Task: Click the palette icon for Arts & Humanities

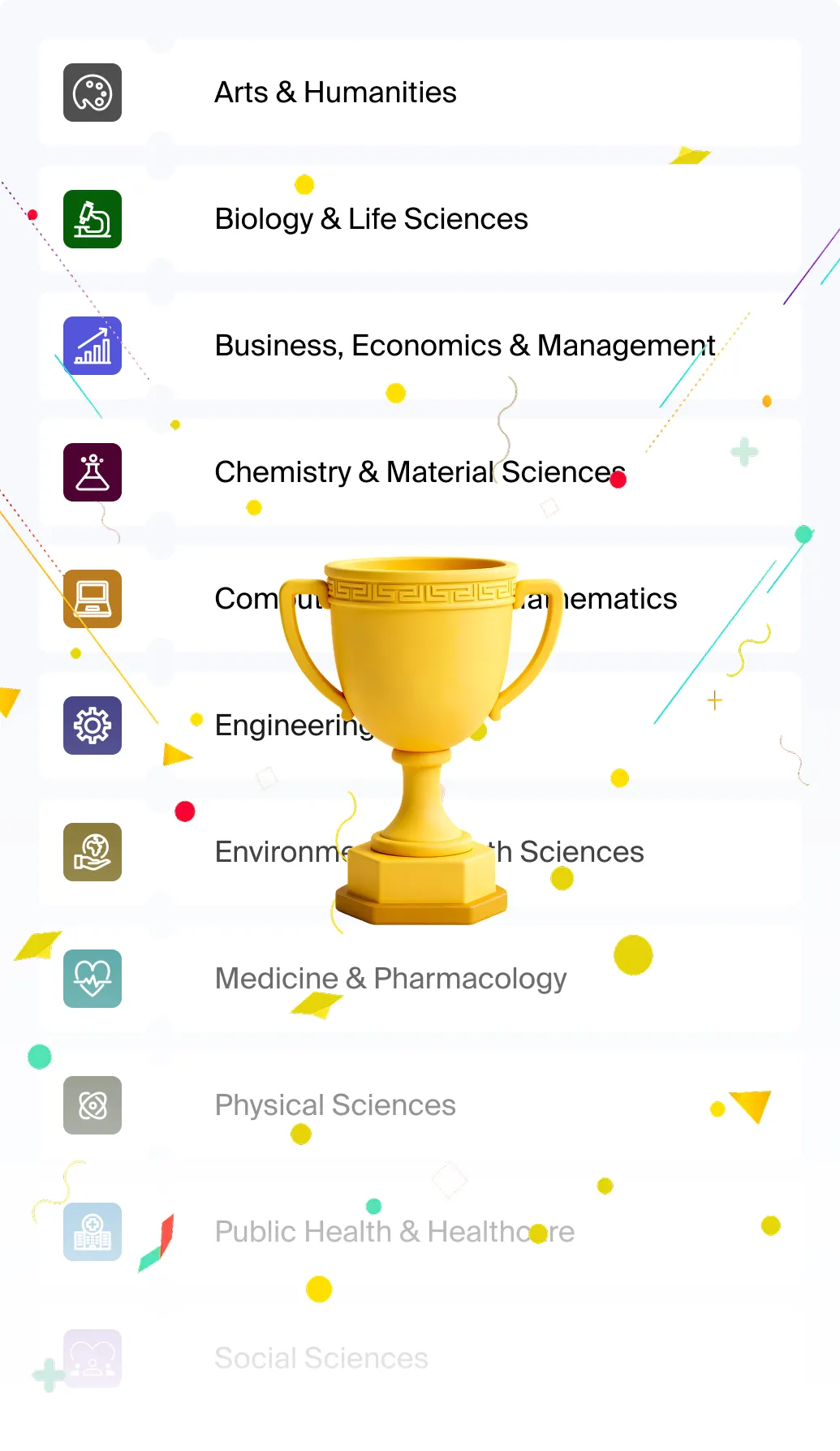Action: pos(93,93)
